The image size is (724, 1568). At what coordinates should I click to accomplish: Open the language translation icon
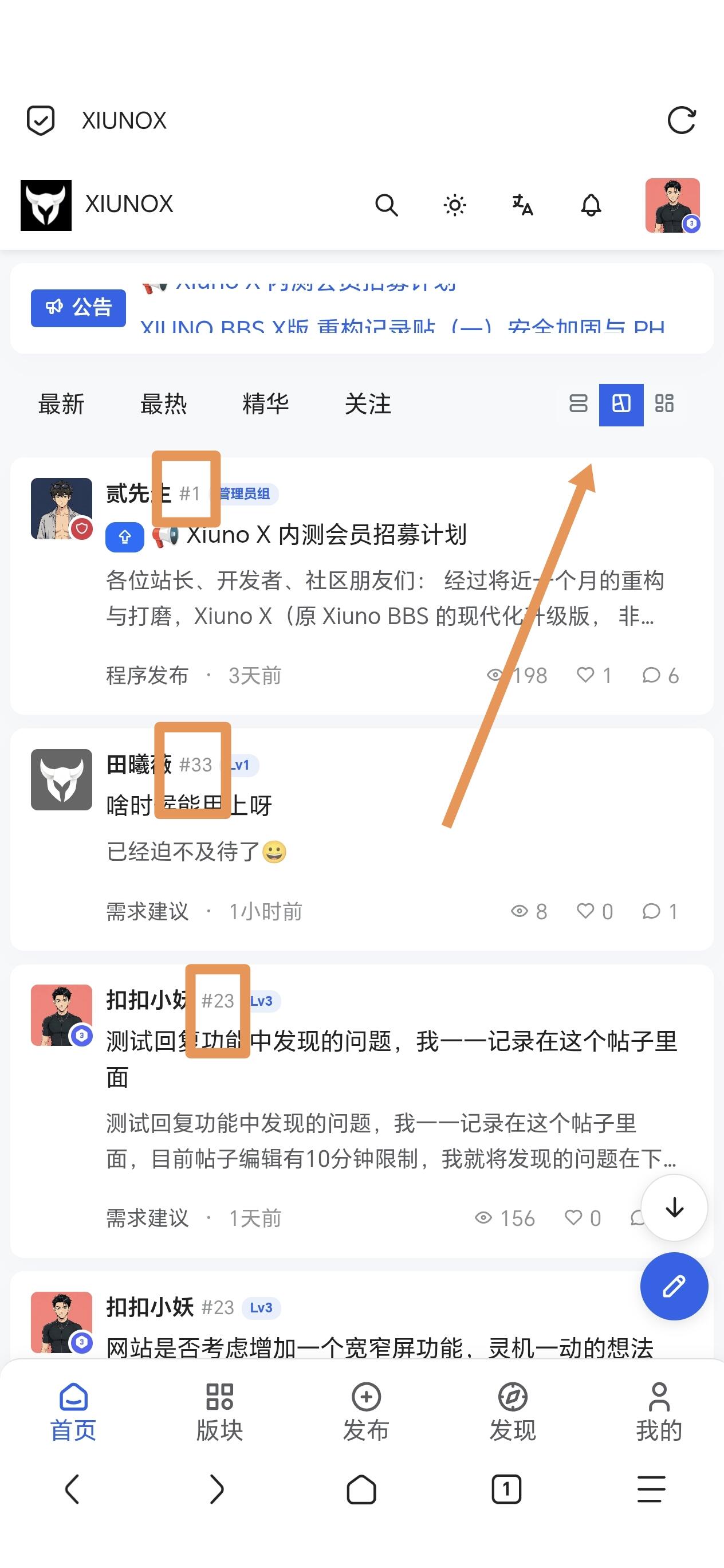[x=522, y=205]
